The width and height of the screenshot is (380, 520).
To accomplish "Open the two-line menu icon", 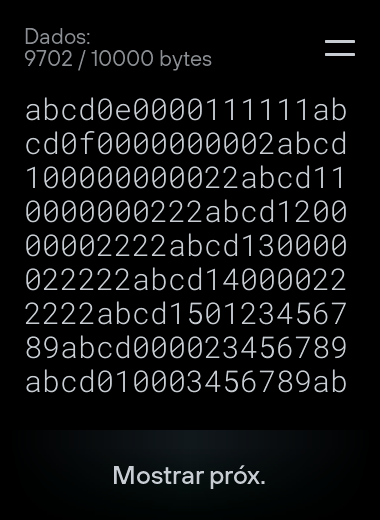I will pos(340,48).
